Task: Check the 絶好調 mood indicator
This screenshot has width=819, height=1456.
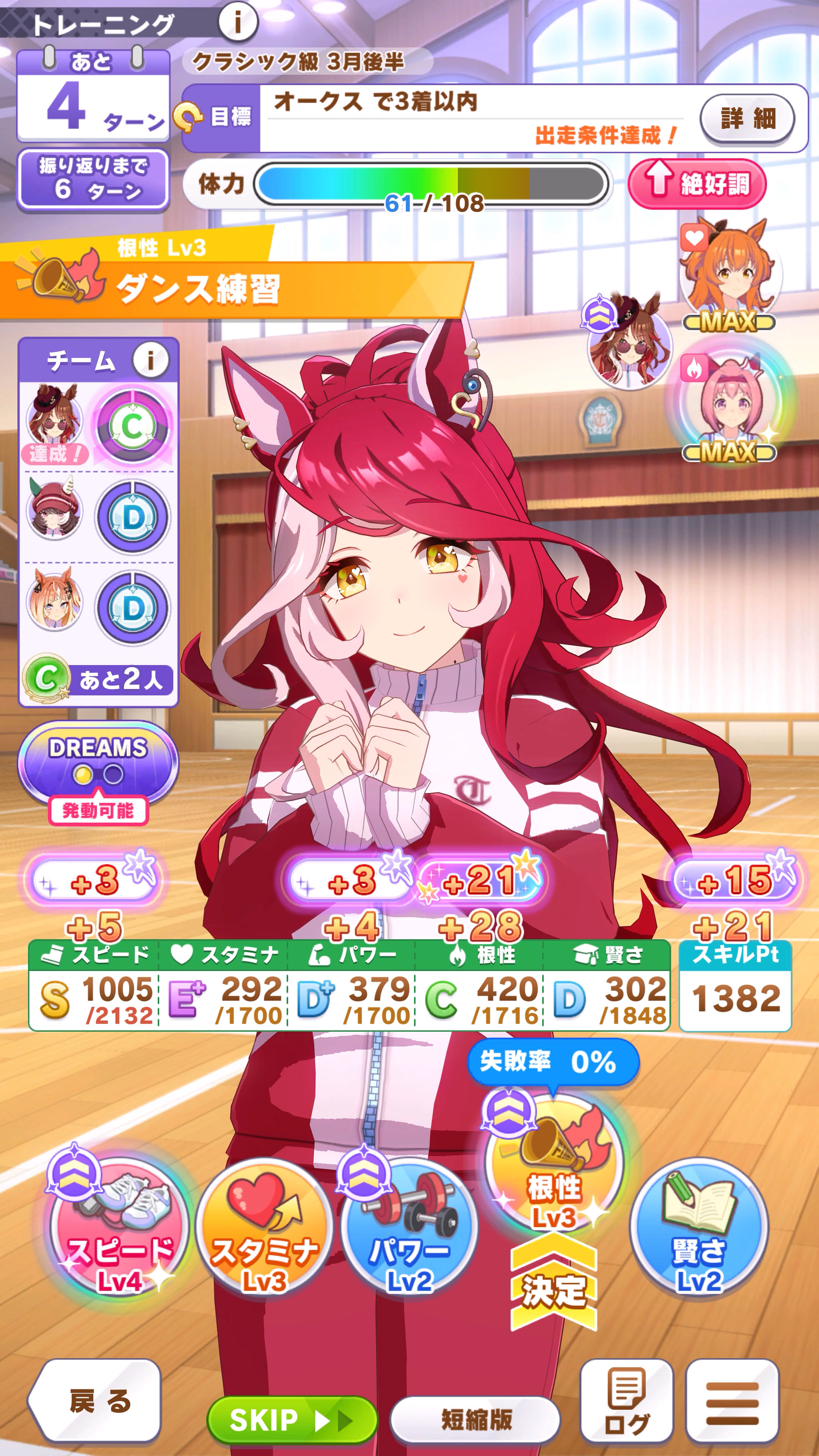Action: tap(697, 184)
